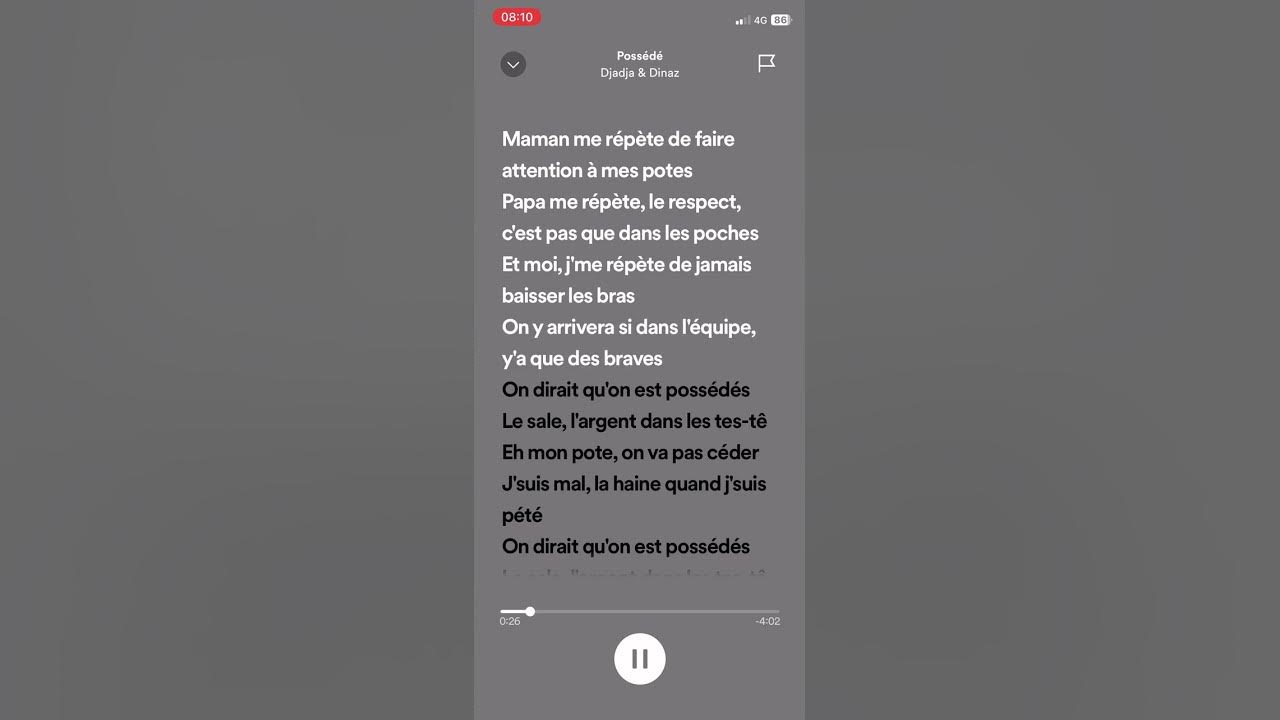Collapse the lyrics view with the down chevron
Screen dimensions: 1280x720
[513, 65]
